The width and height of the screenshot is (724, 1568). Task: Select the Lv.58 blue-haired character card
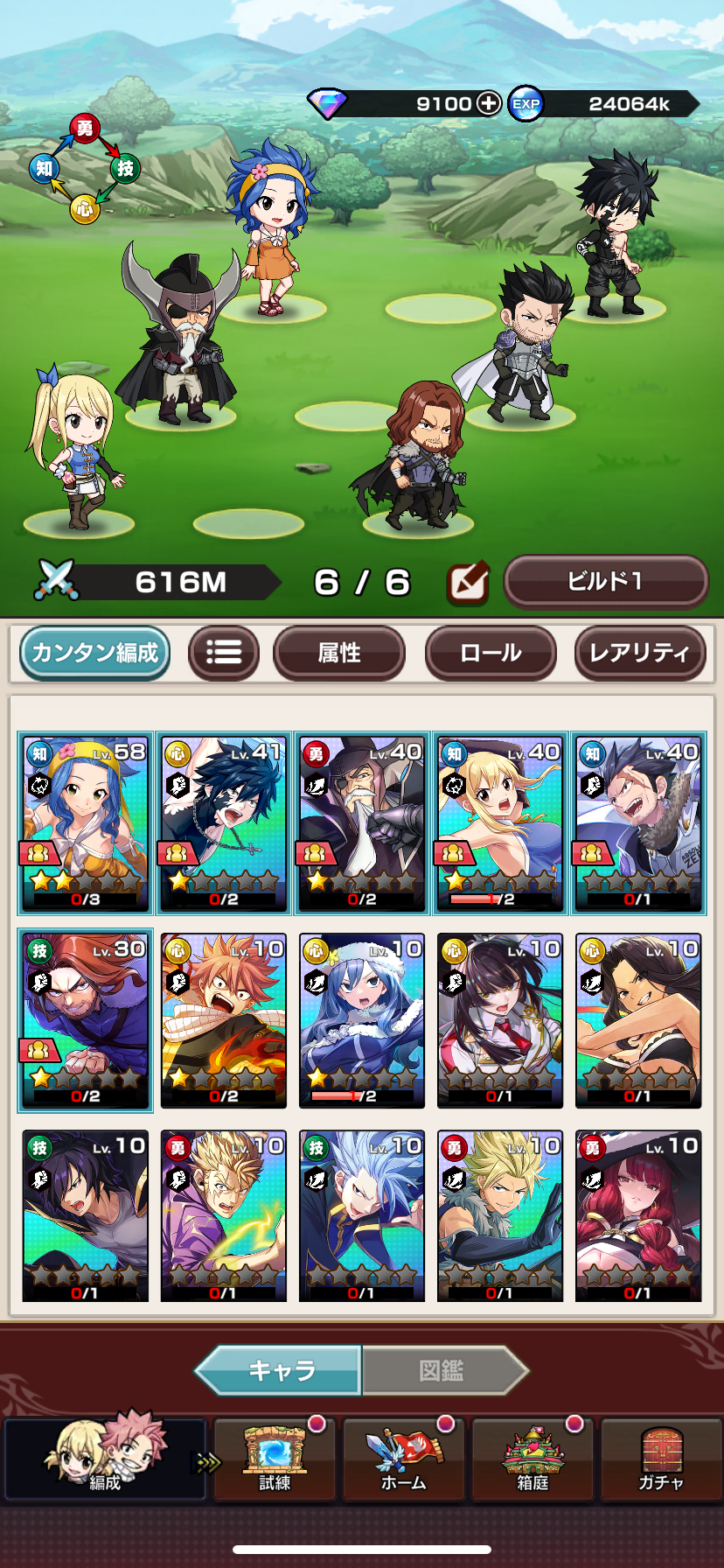click(86, 823)
